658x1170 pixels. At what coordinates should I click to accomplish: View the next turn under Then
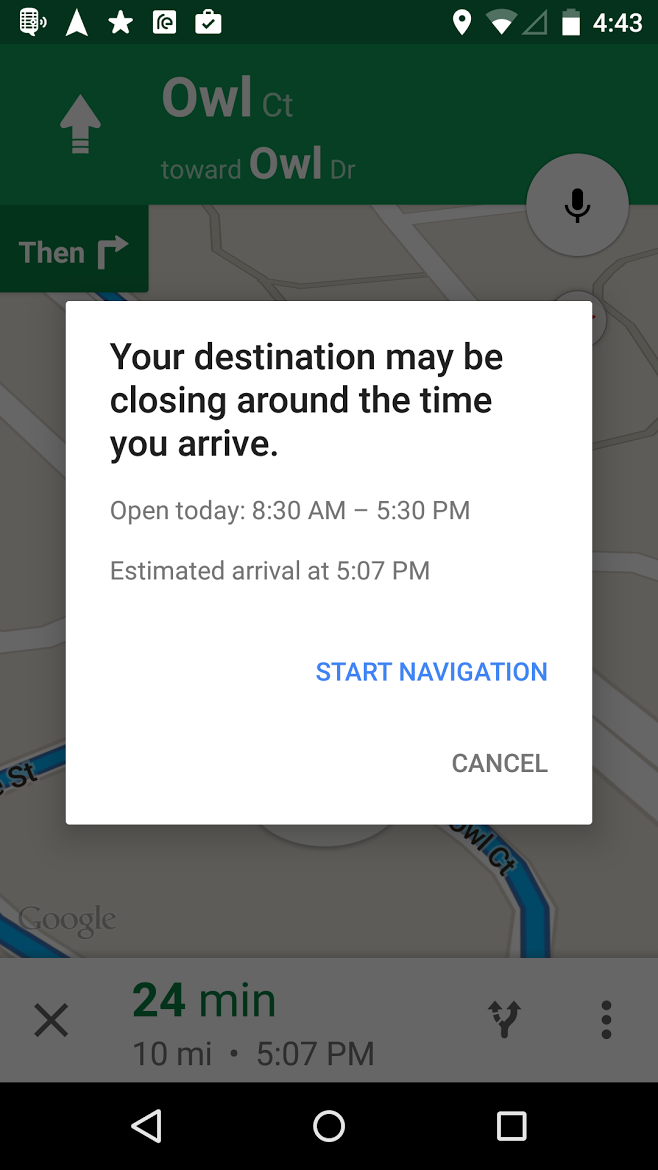(x=74, y=250)
